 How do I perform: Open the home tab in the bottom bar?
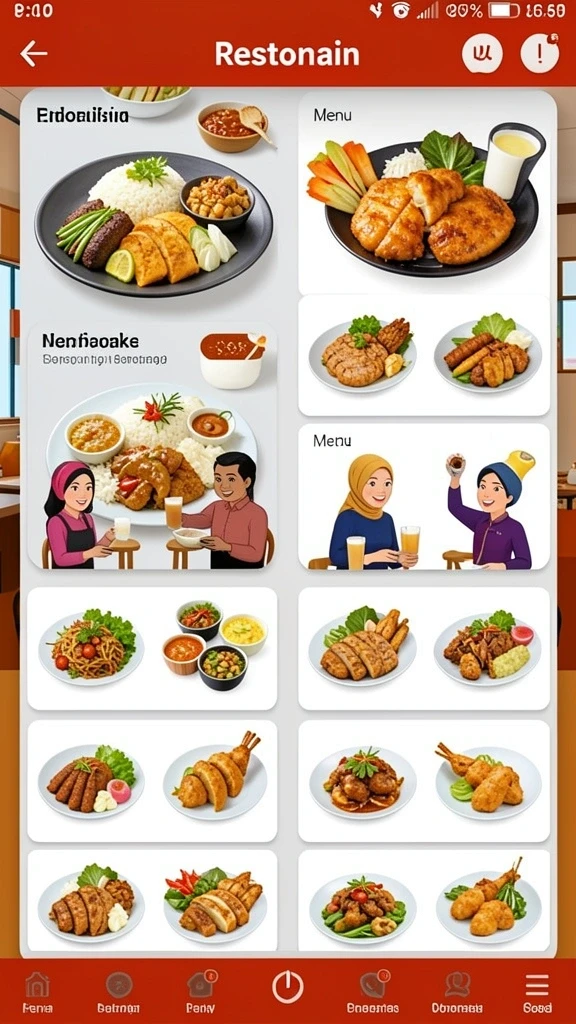(x=37, y=991)
